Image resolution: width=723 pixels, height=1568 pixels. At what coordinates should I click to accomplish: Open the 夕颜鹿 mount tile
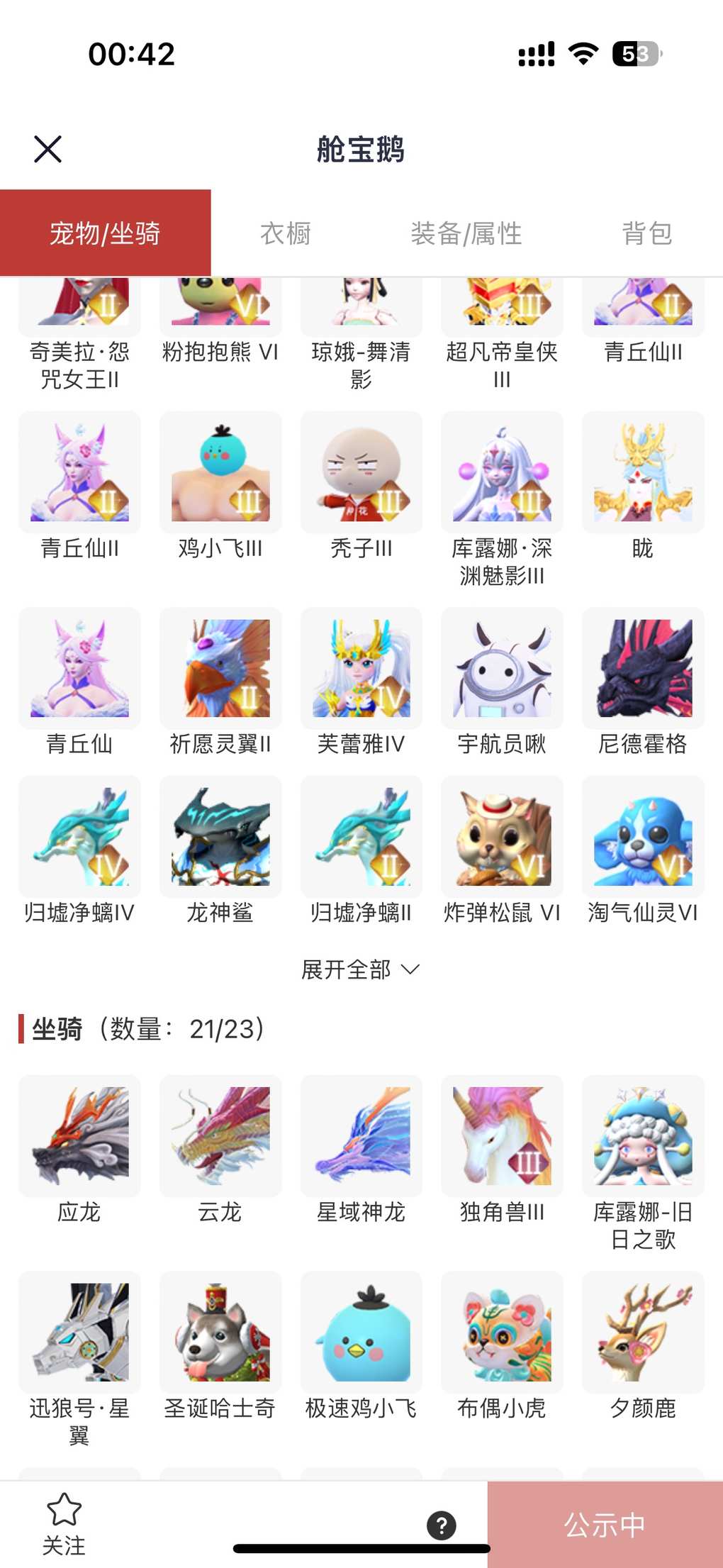[x=643, y=1333]
